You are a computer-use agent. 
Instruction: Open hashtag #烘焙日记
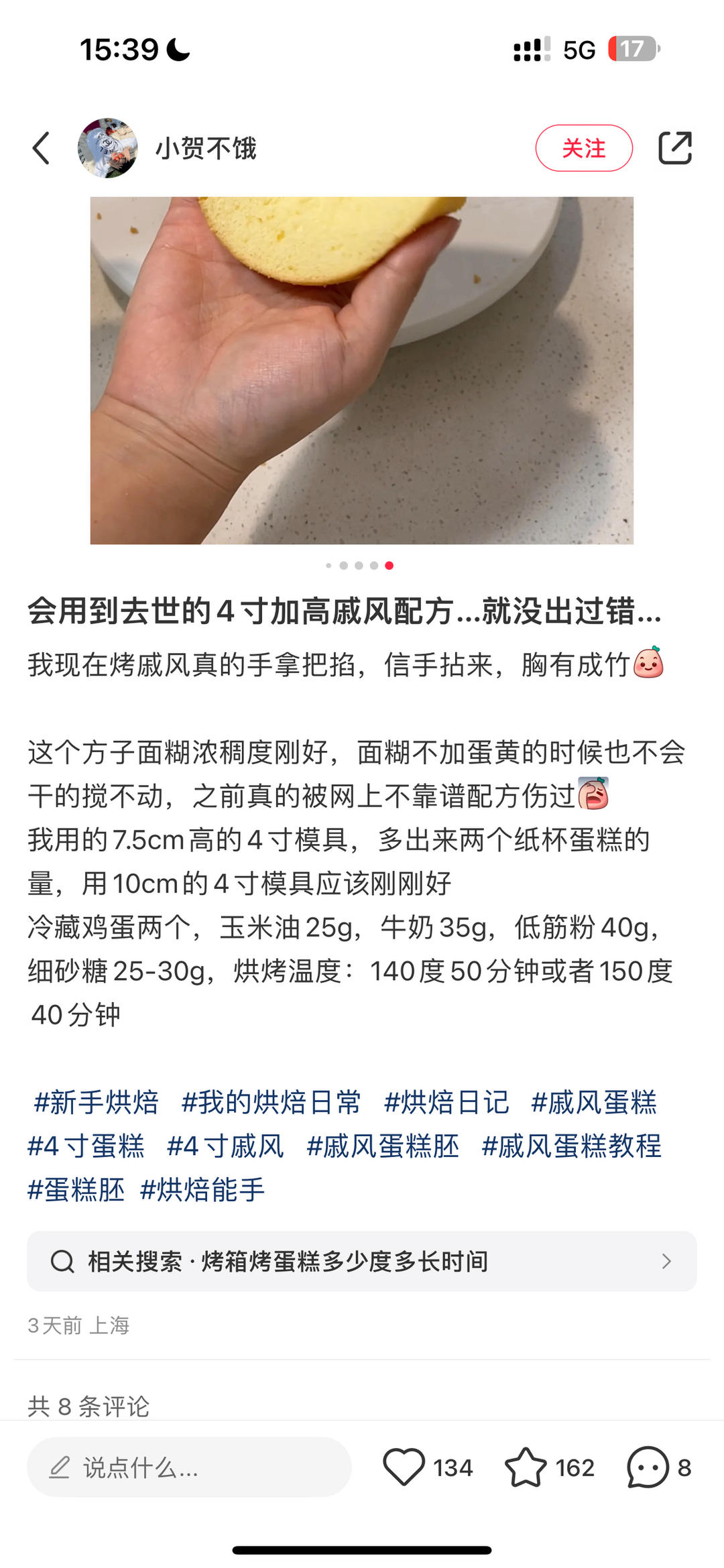tap(446, 1103)
